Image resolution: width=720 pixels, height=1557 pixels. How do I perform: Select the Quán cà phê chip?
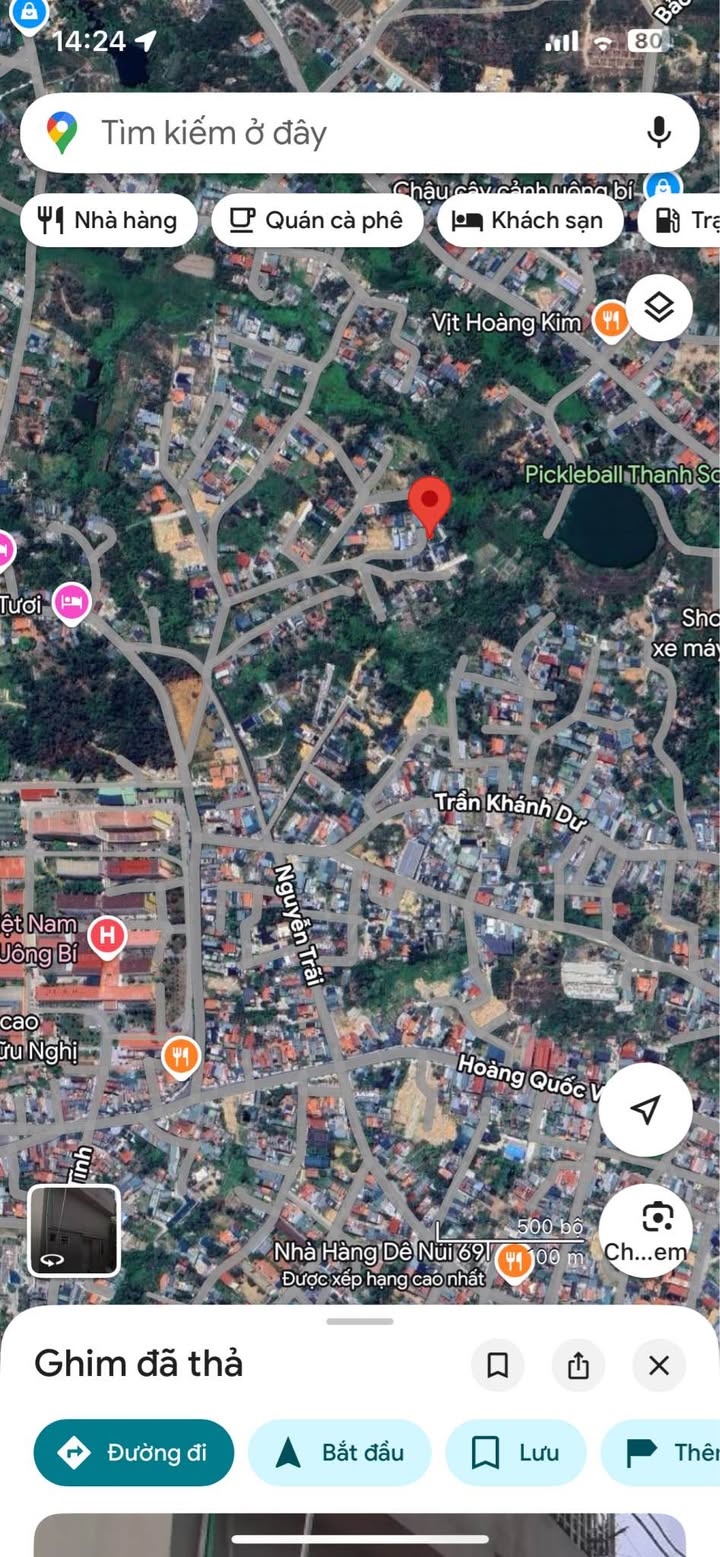click(317, 220)
